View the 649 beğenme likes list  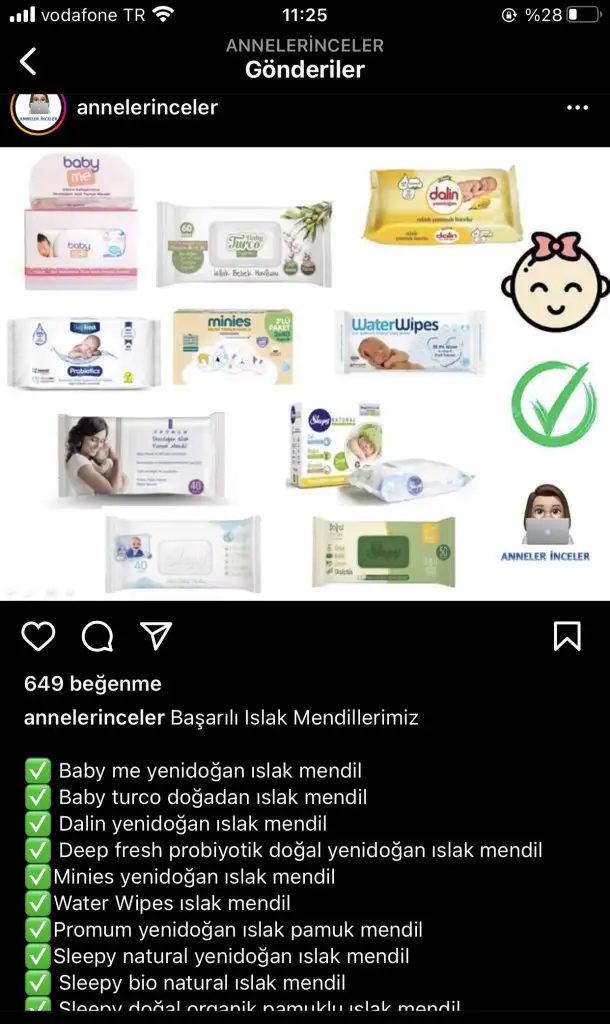92,684
